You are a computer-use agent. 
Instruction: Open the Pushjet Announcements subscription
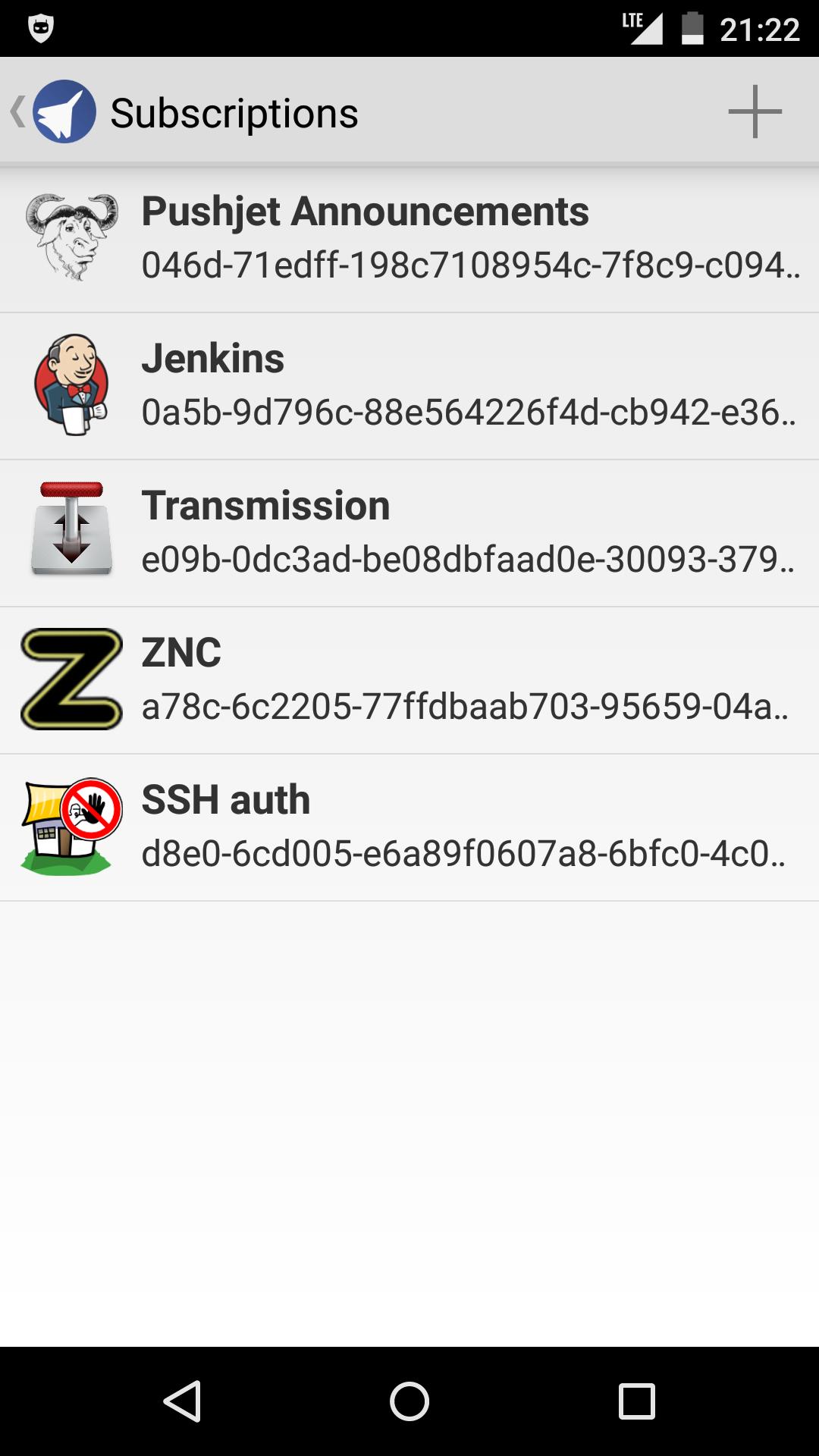click(409, 238)
